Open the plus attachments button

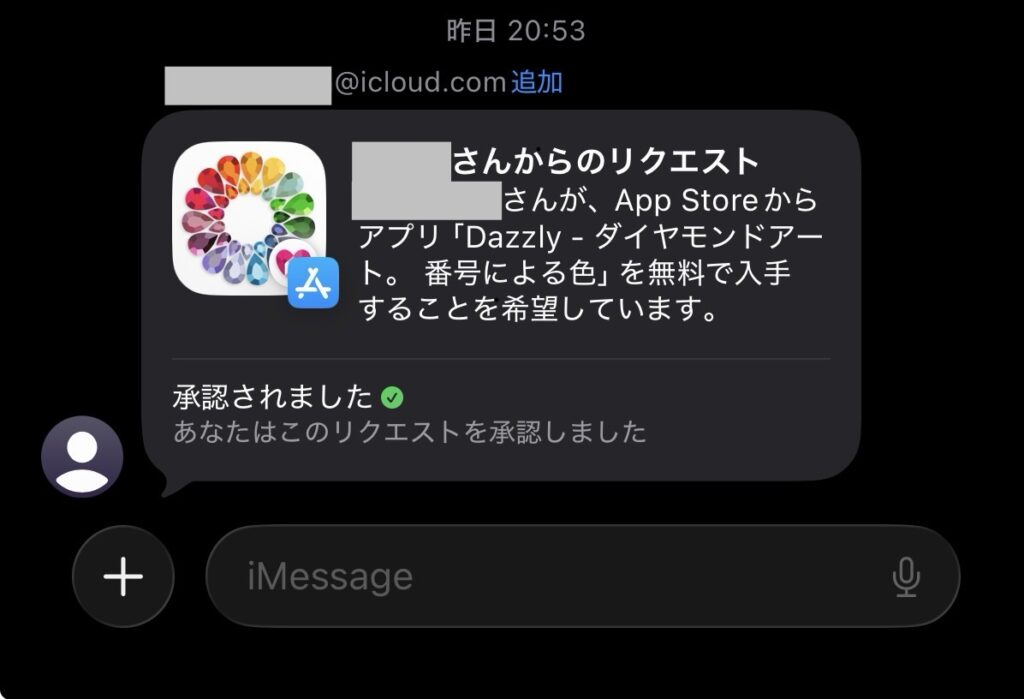[123, 577]
